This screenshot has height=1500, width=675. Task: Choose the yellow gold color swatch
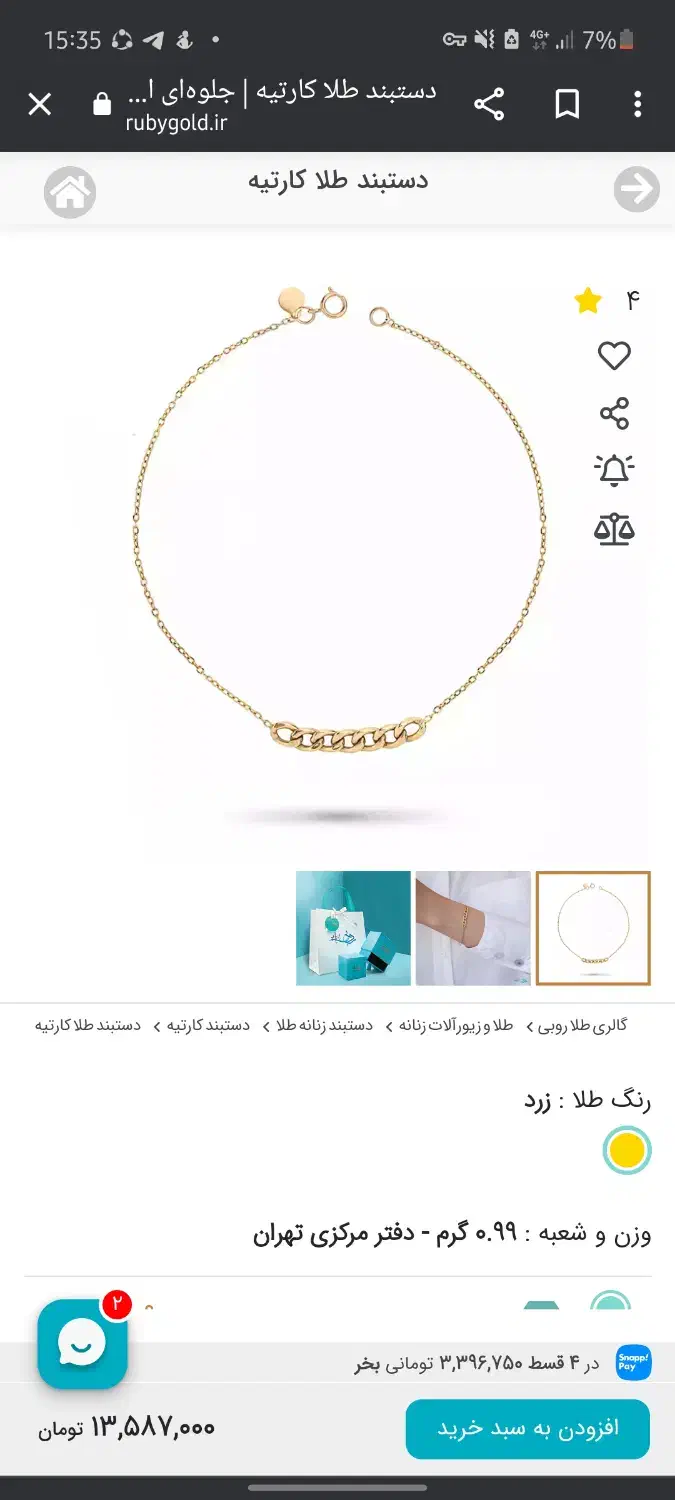(627, 1150)
